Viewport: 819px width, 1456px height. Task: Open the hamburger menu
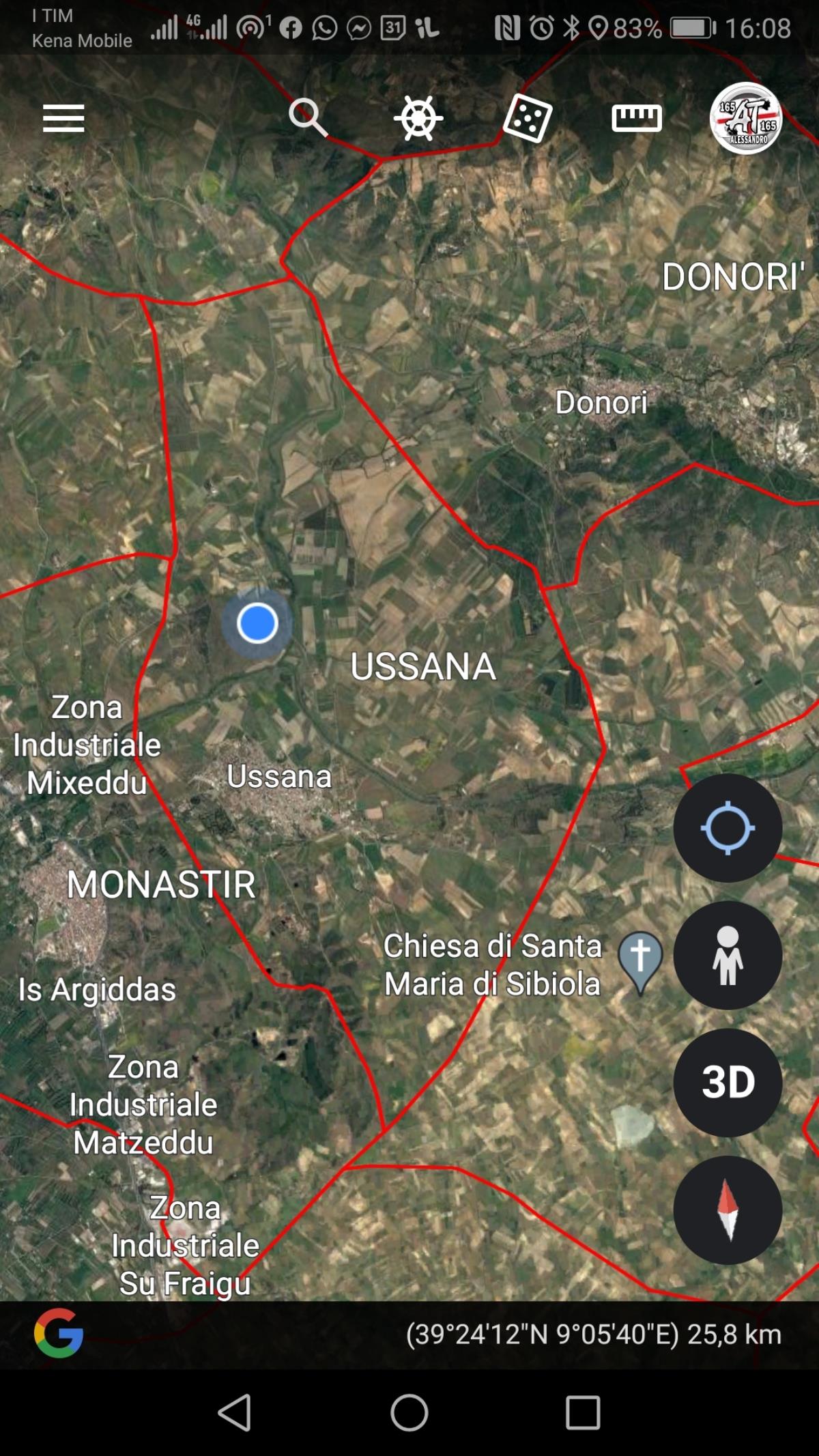click(63, 118)
